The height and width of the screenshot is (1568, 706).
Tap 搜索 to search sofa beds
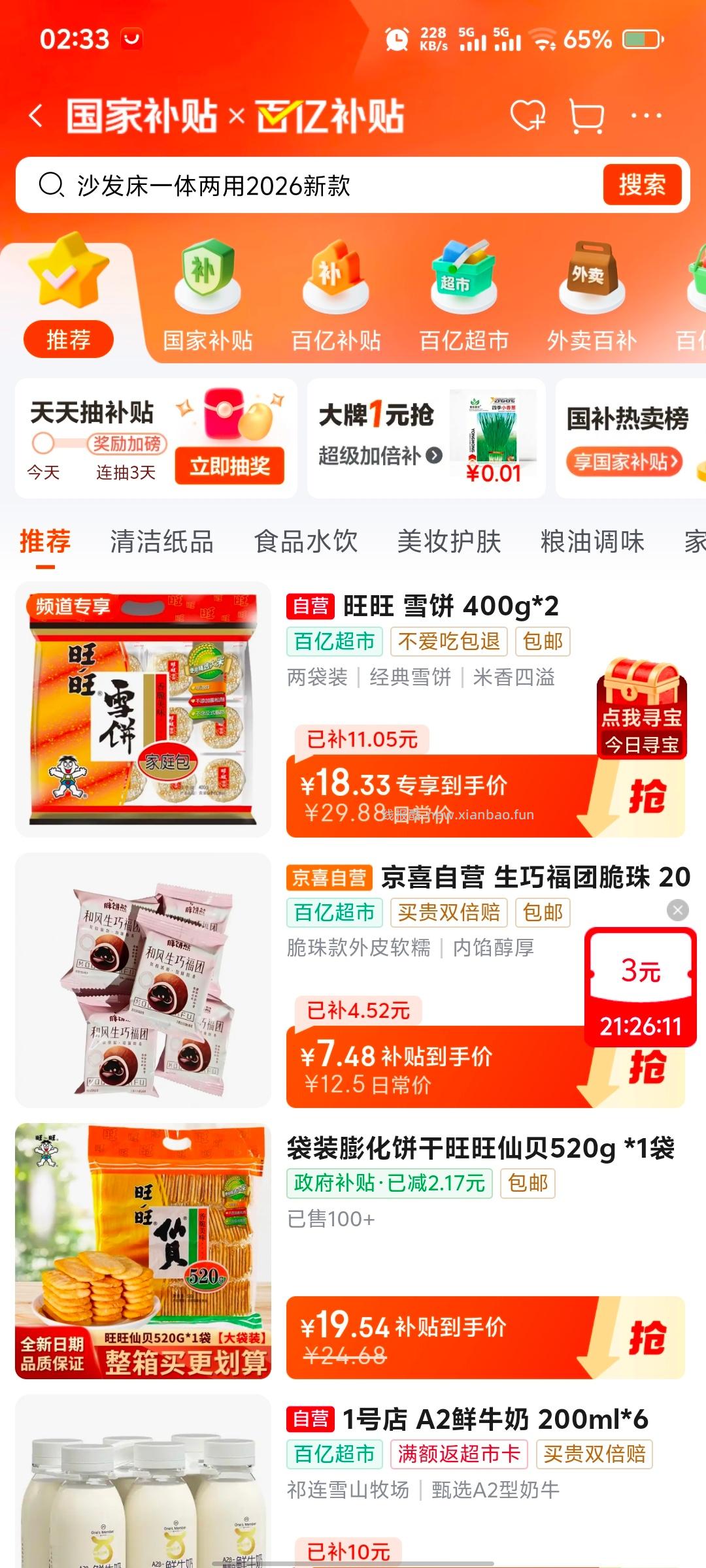643,186
